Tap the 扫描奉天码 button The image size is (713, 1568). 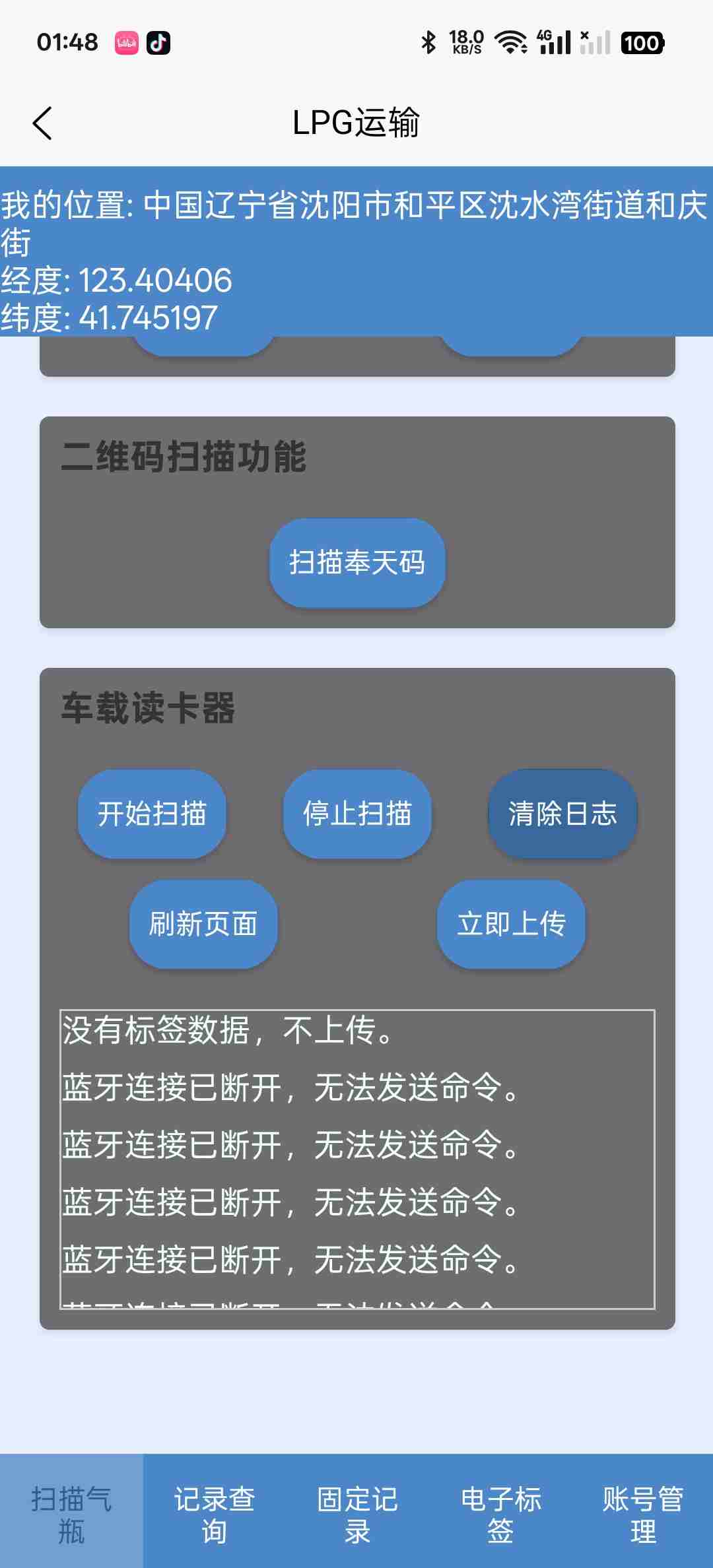[x=357, y=562]
